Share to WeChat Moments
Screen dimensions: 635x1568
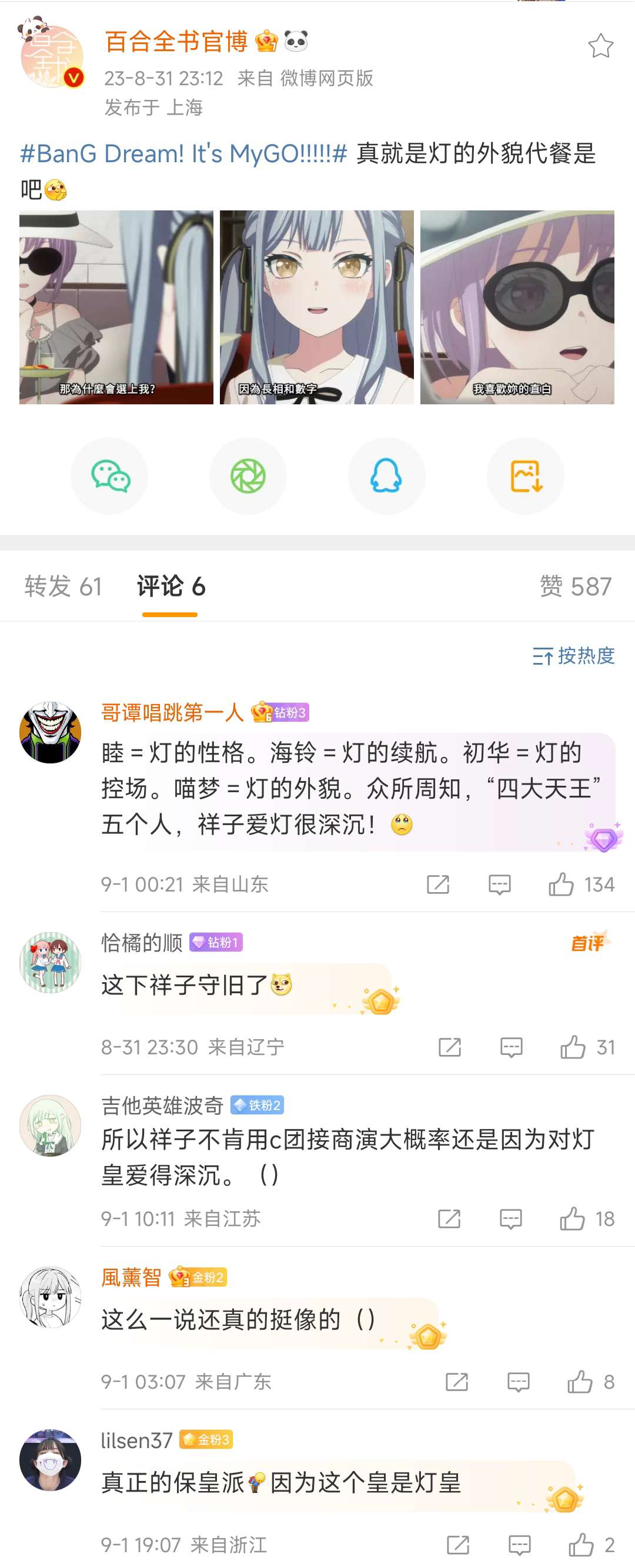click(x=248, y=475)
